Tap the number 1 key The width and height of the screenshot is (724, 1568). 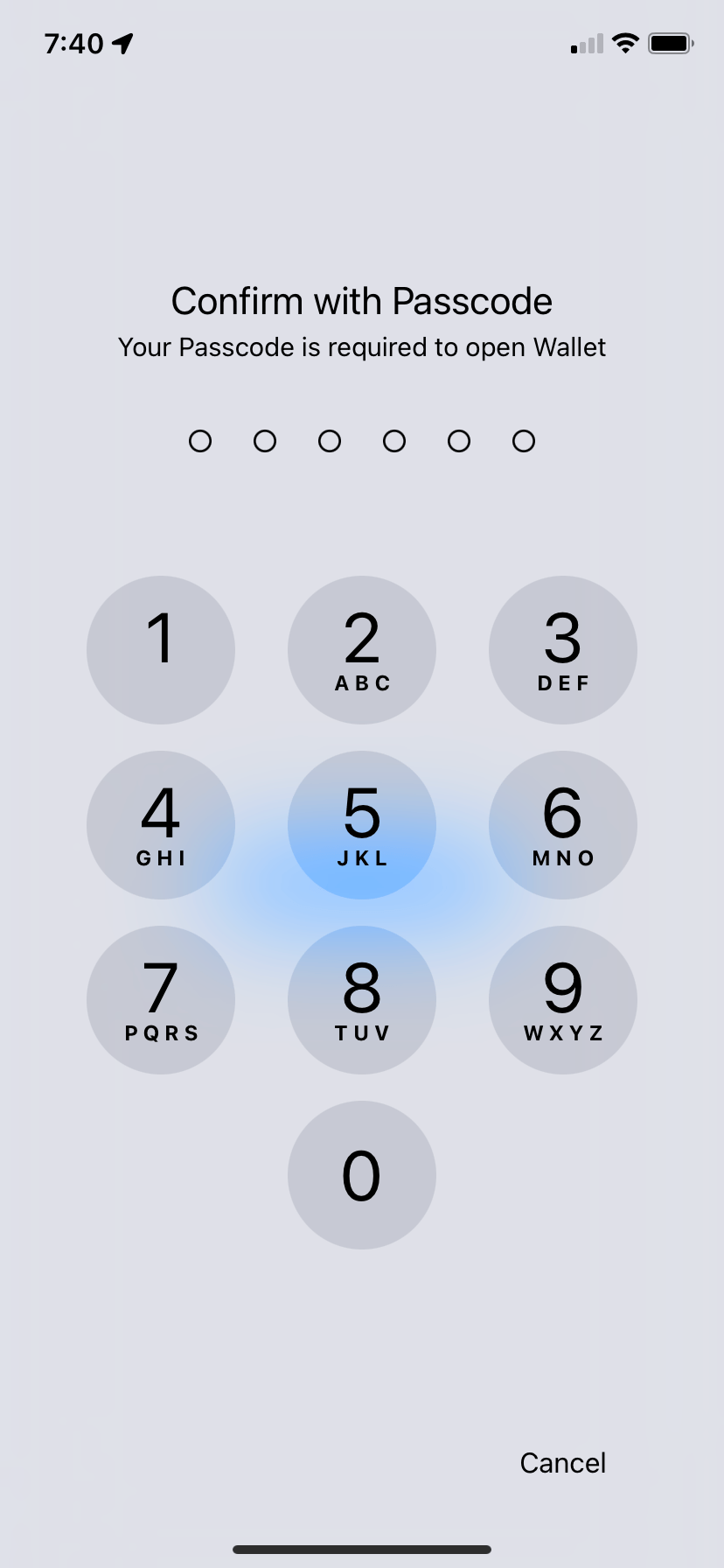(x=161, y=649)
